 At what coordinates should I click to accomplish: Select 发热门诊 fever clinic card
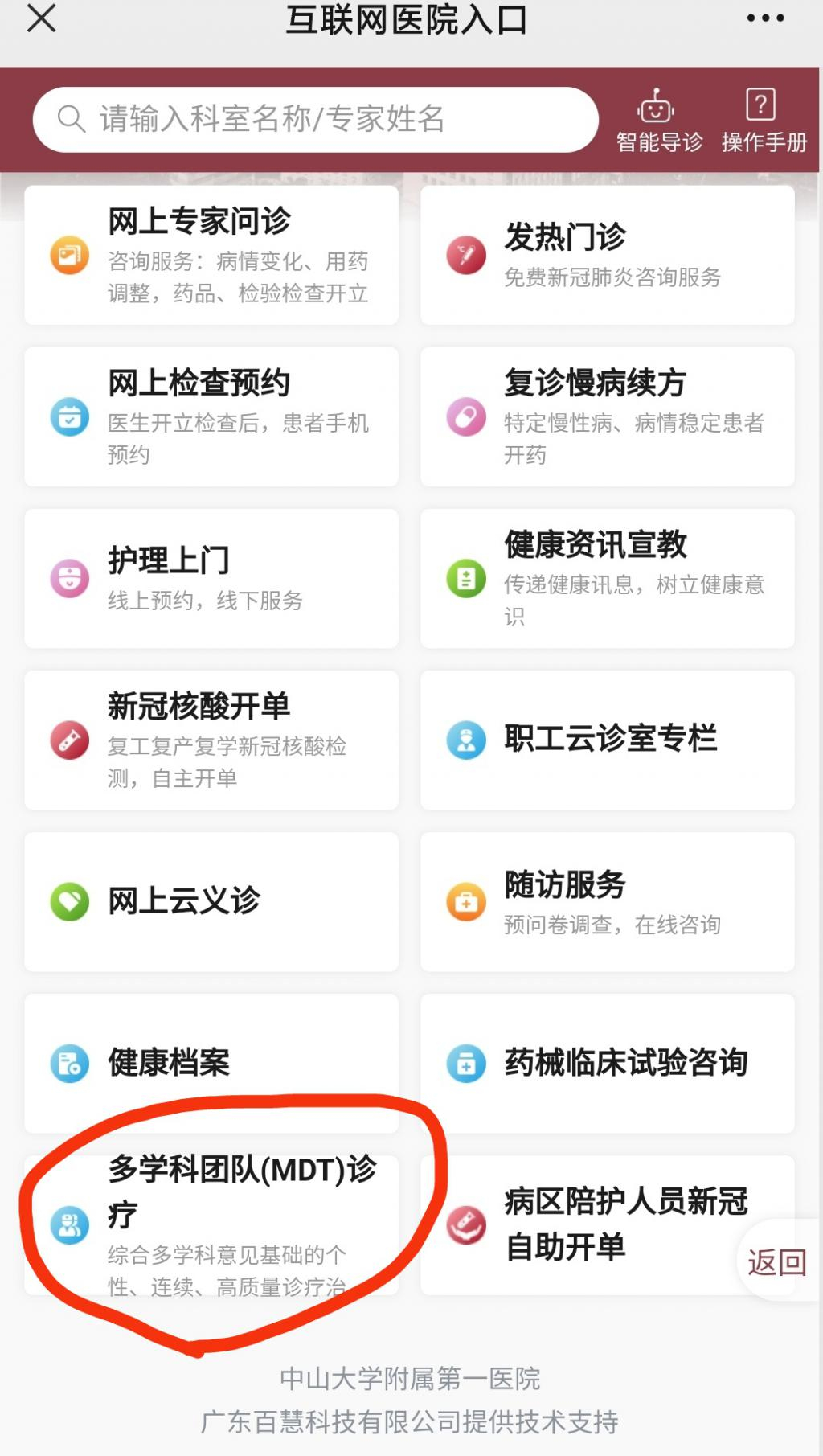(x=608, y=256)
